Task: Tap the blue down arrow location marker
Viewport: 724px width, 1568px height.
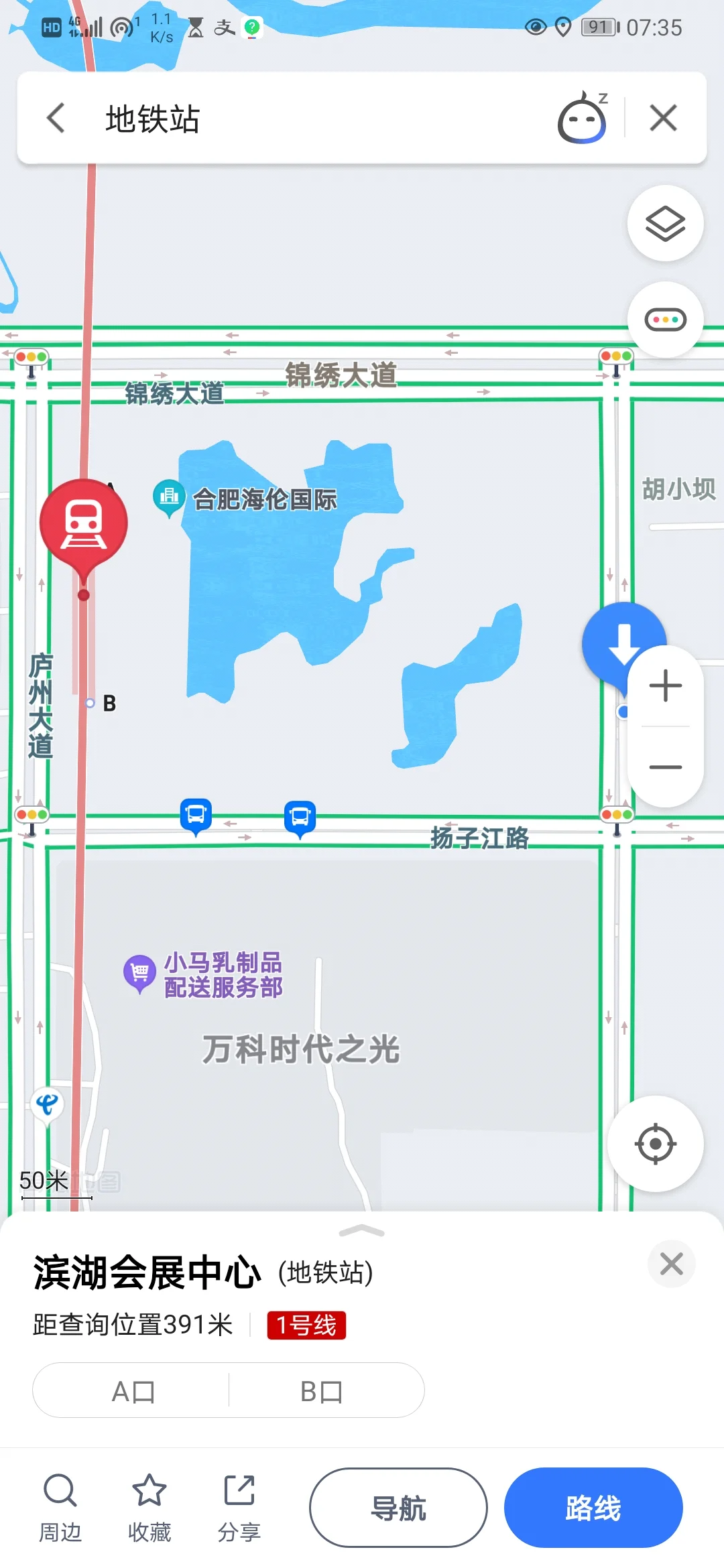Action: click(x=624, y=645)
